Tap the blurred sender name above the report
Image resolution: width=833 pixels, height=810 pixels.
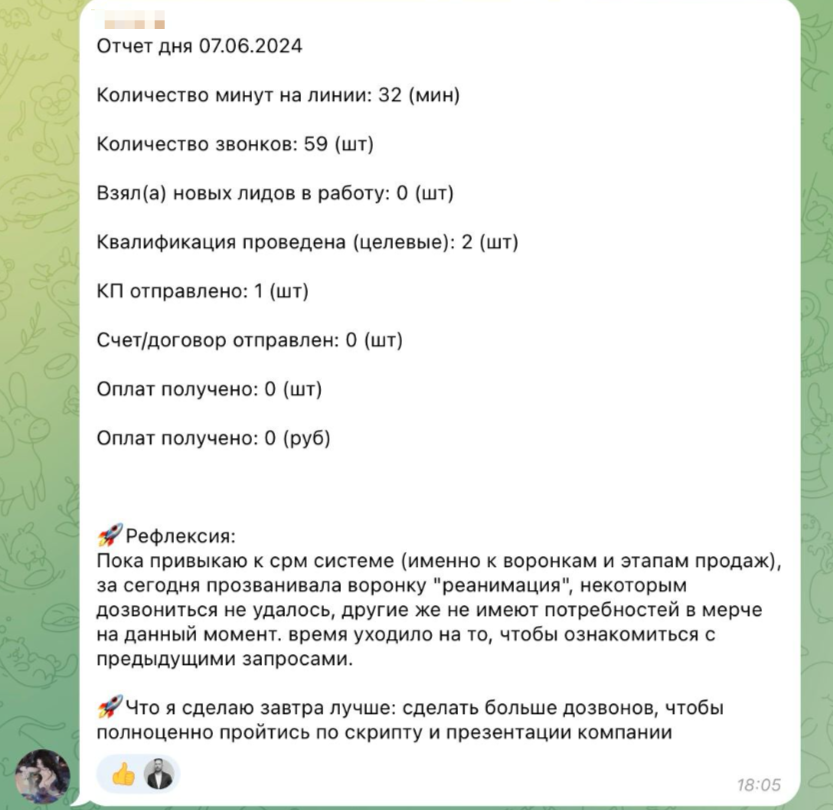(x=134, y=23)
